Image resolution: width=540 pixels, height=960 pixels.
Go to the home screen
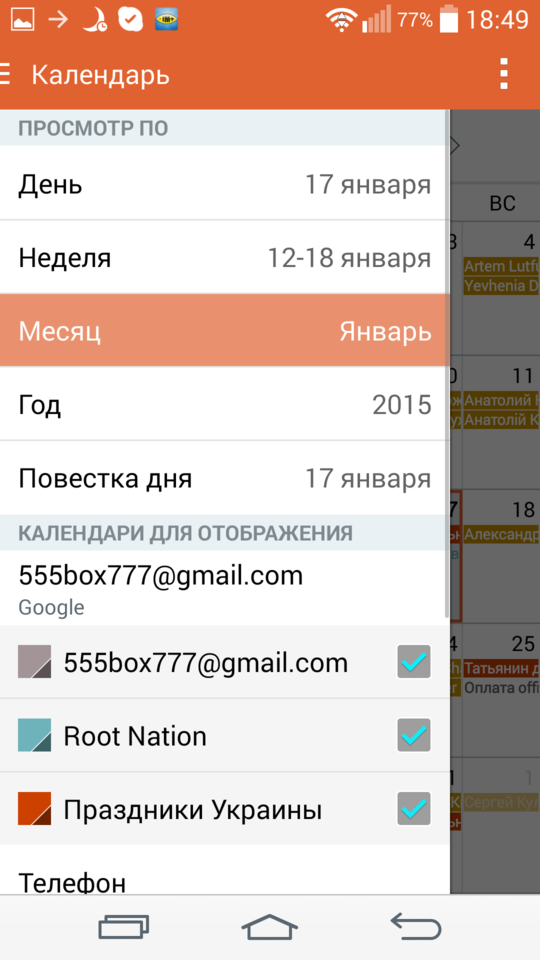coord(269,926)
